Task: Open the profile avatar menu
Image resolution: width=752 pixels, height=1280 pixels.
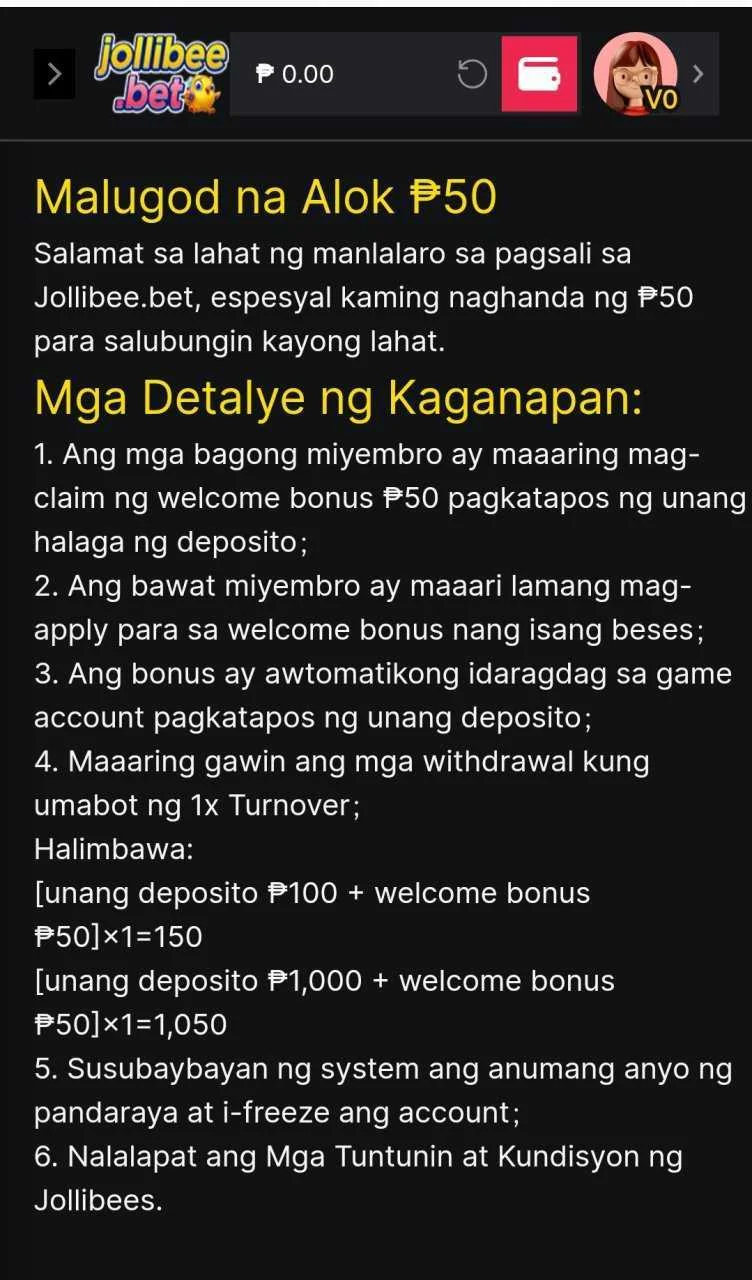Action: coord(636,74)
